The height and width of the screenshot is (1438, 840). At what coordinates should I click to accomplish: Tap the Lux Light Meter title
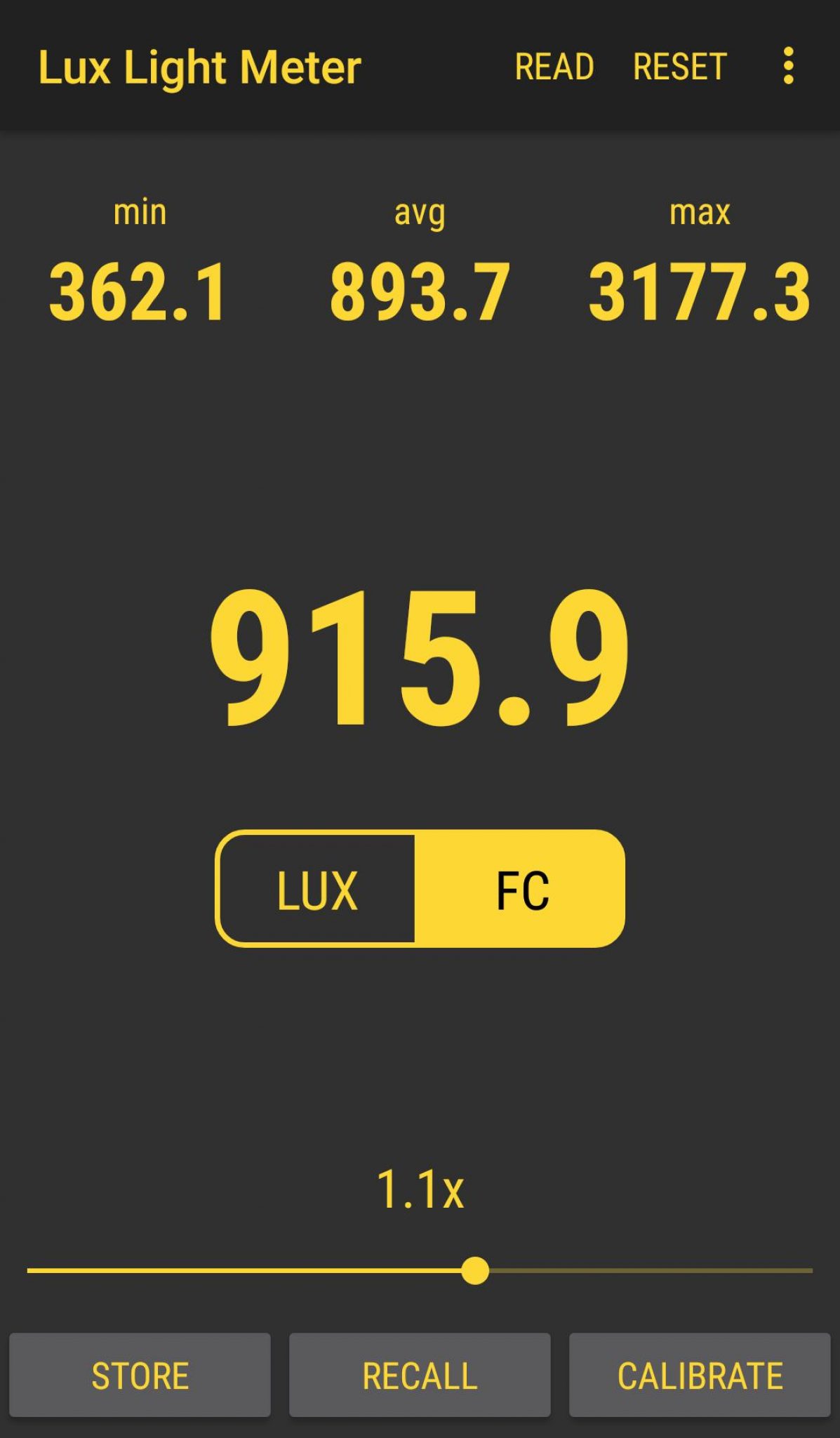[x=201, y=68]
